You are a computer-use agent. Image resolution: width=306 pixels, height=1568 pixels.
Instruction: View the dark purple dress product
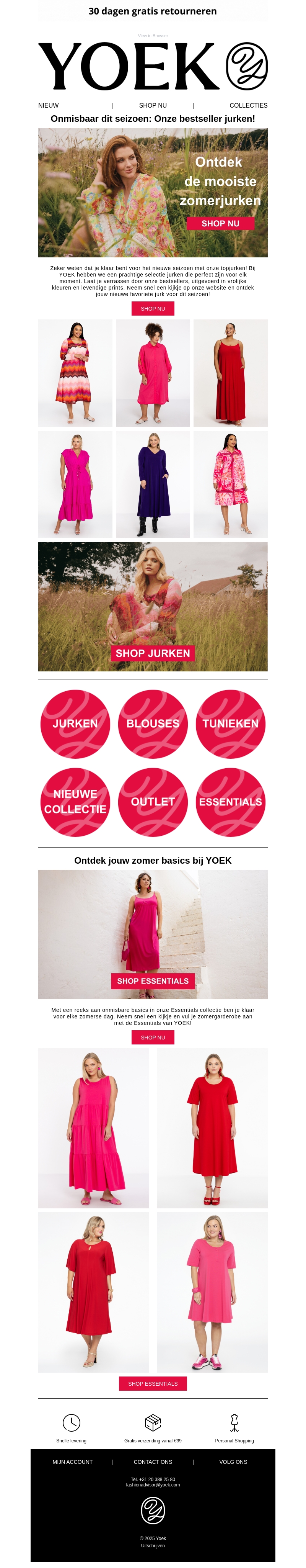(x=153, y=484)
